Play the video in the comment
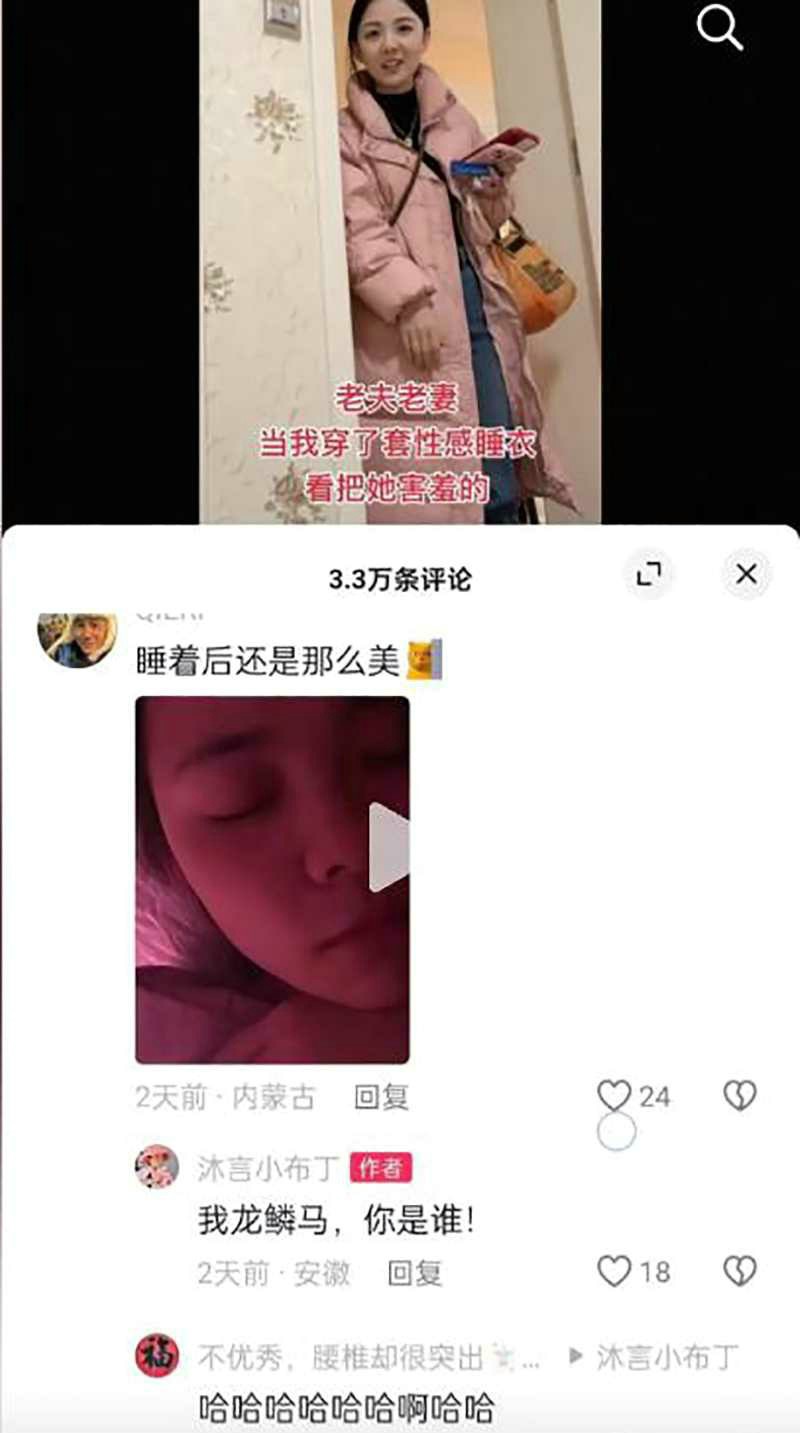The width and height of the screenshot is (800, 1433). 390,846
